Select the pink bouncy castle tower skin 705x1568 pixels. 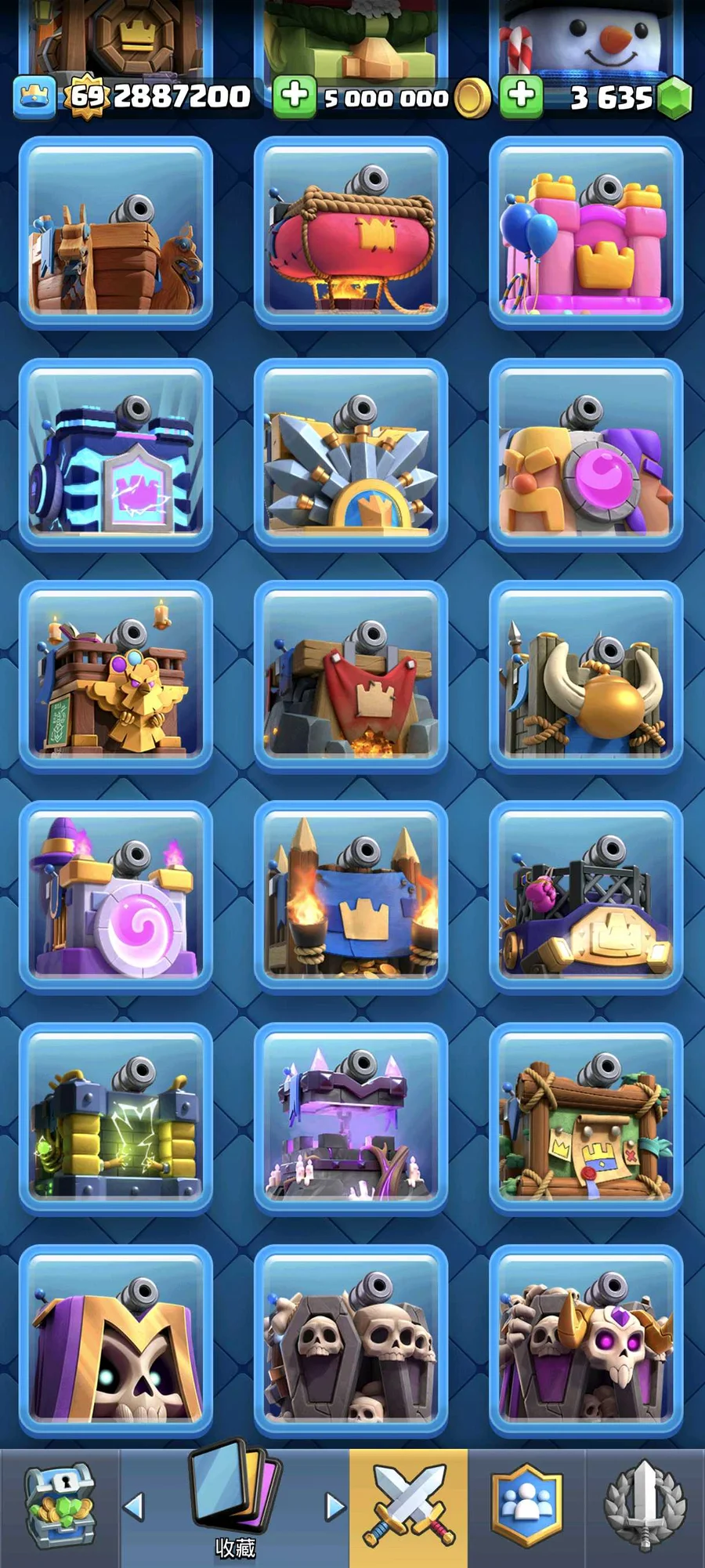pos(586,233)
